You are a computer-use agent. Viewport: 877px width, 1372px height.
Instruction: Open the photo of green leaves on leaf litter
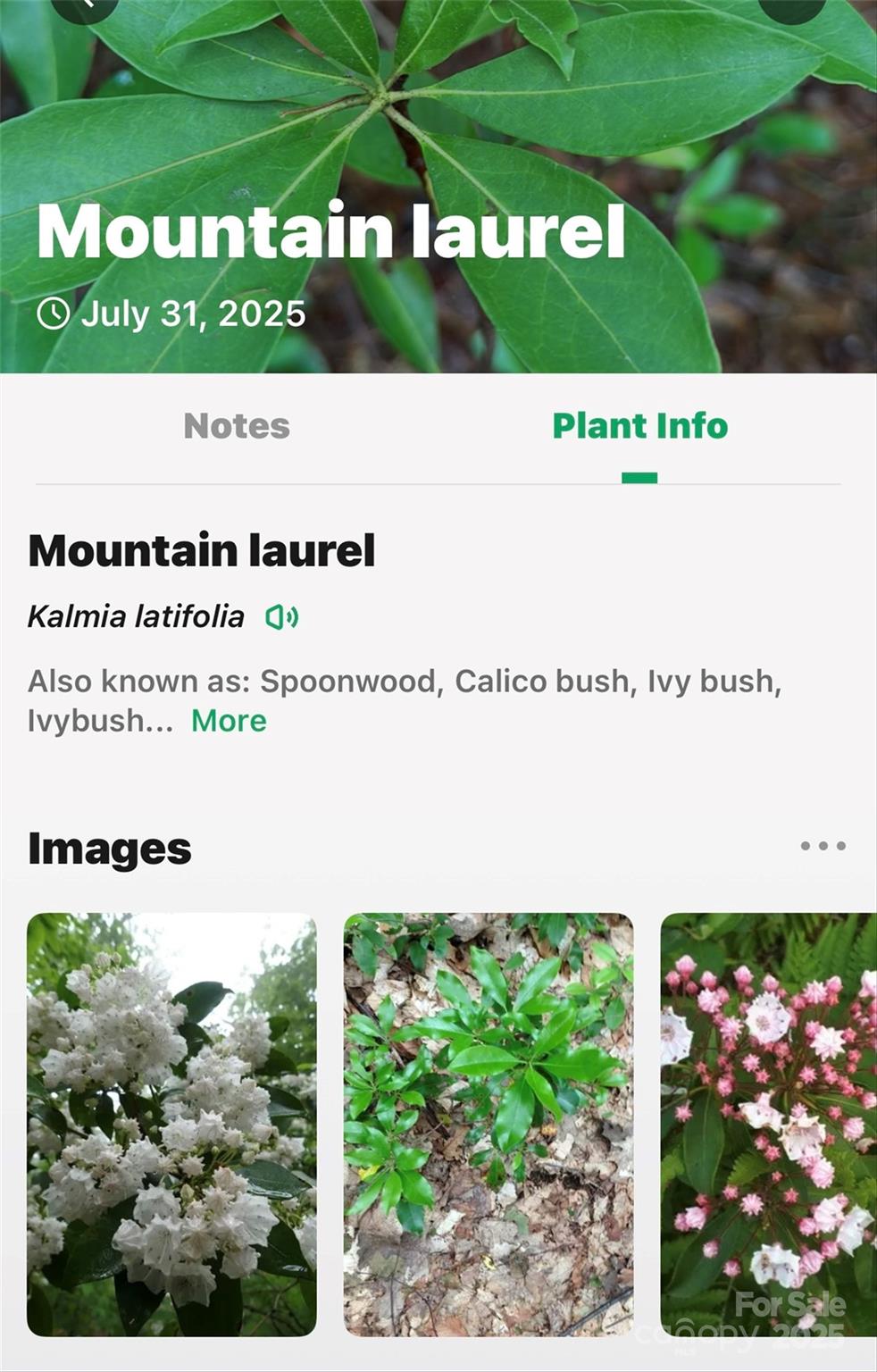tap(489, 1124)
